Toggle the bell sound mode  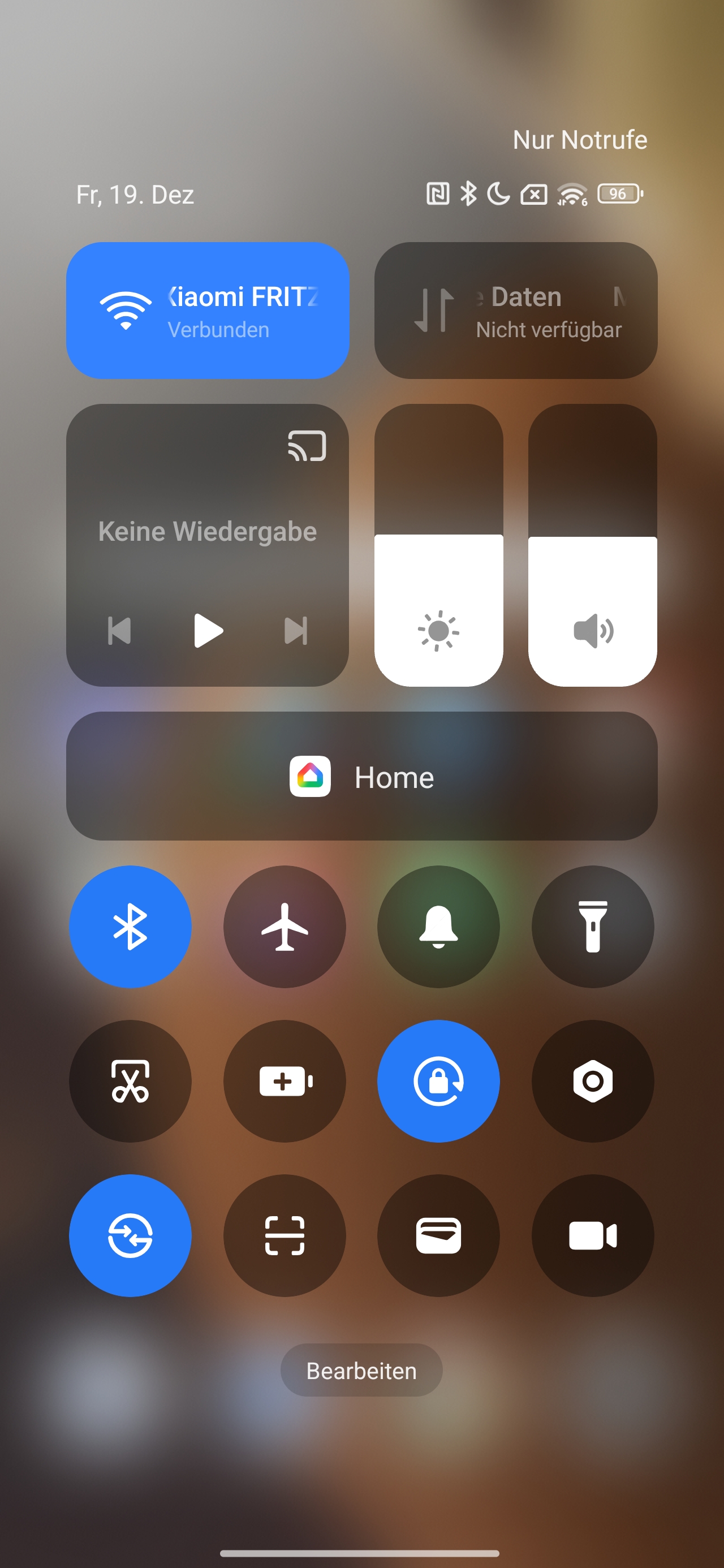pos(438,927)
